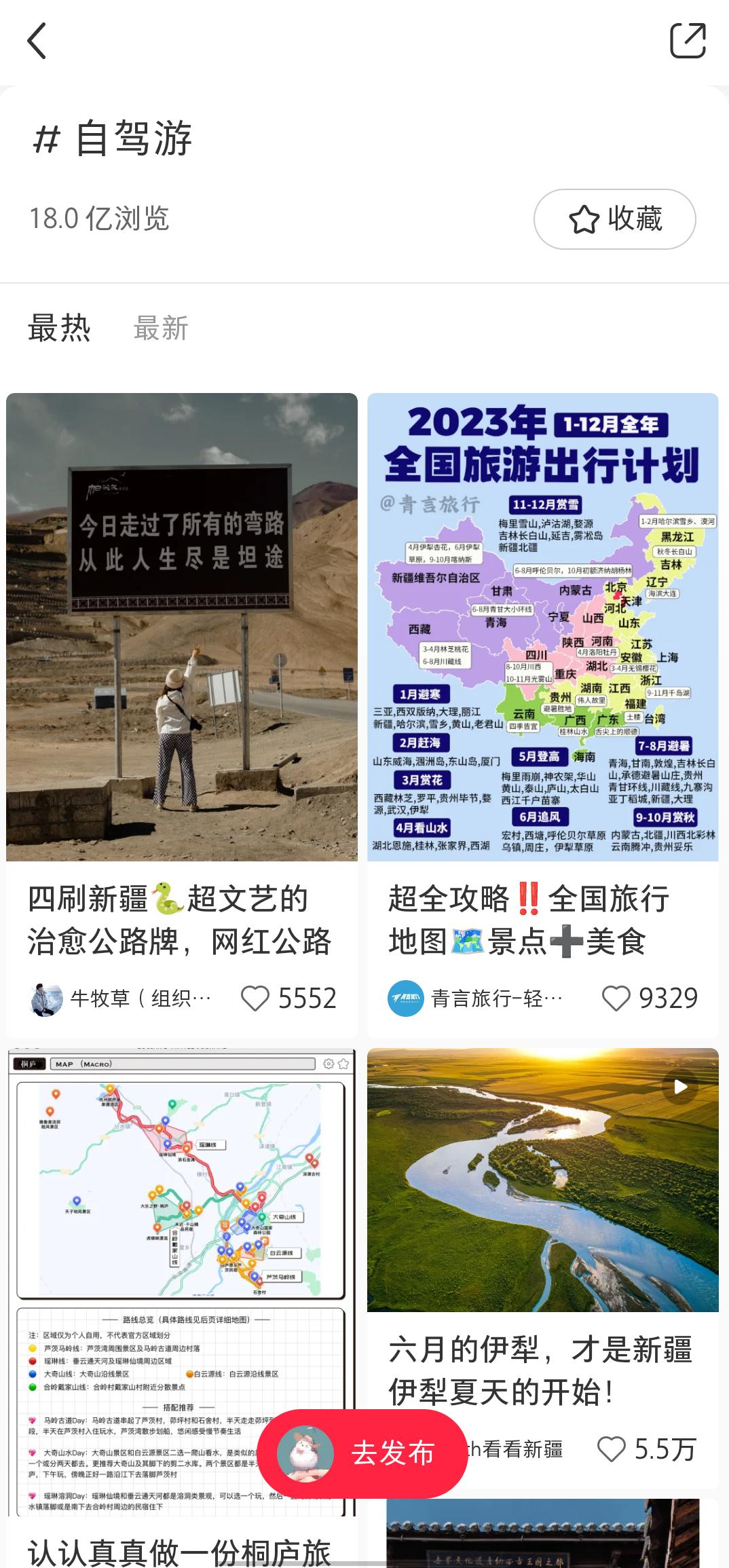Open the 四刷新疆 road sign post
The width and height of the screenshot is (729, 1568).
click(182, 627)
